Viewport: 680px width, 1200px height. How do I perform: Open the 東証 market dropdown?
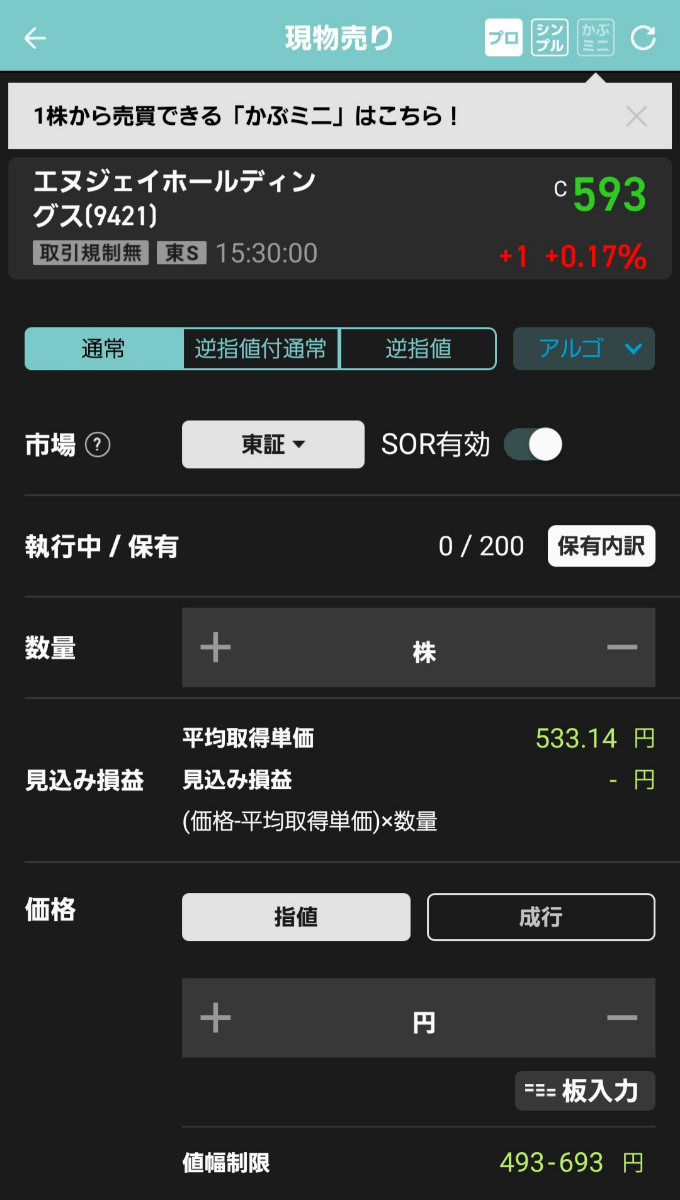coord(273,445)
